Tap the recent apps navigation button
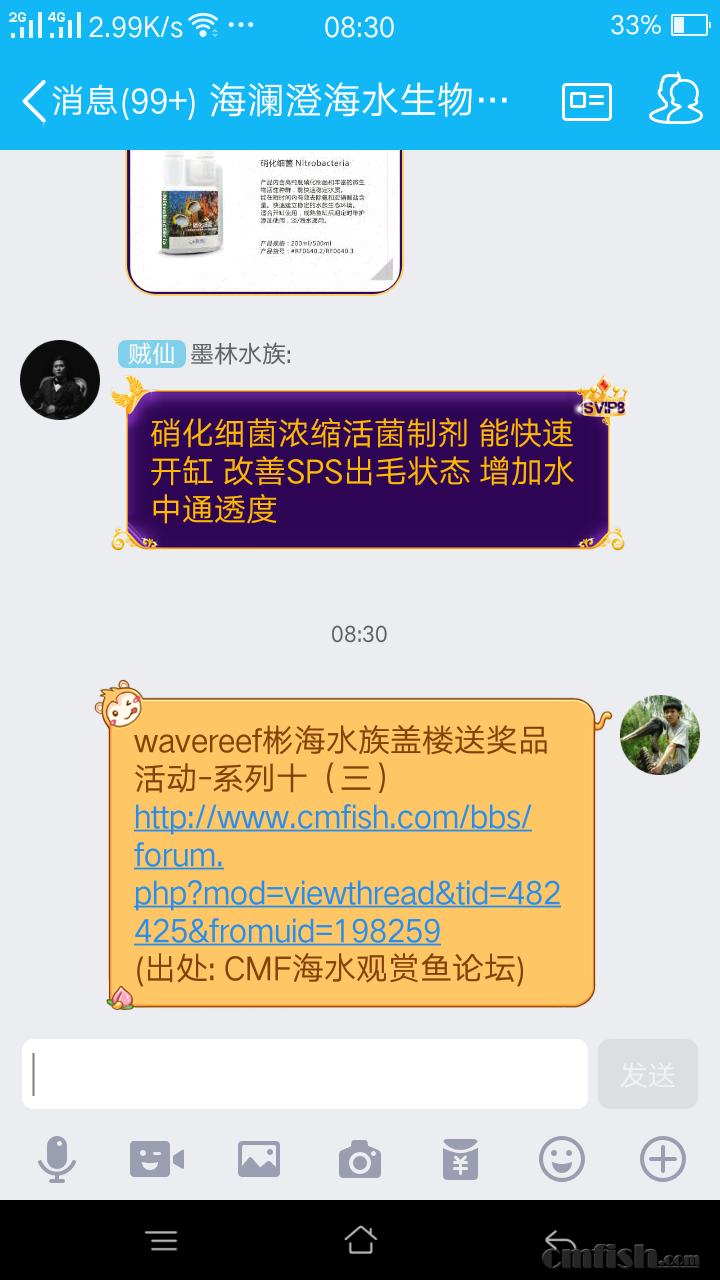 pos(162,1240)
